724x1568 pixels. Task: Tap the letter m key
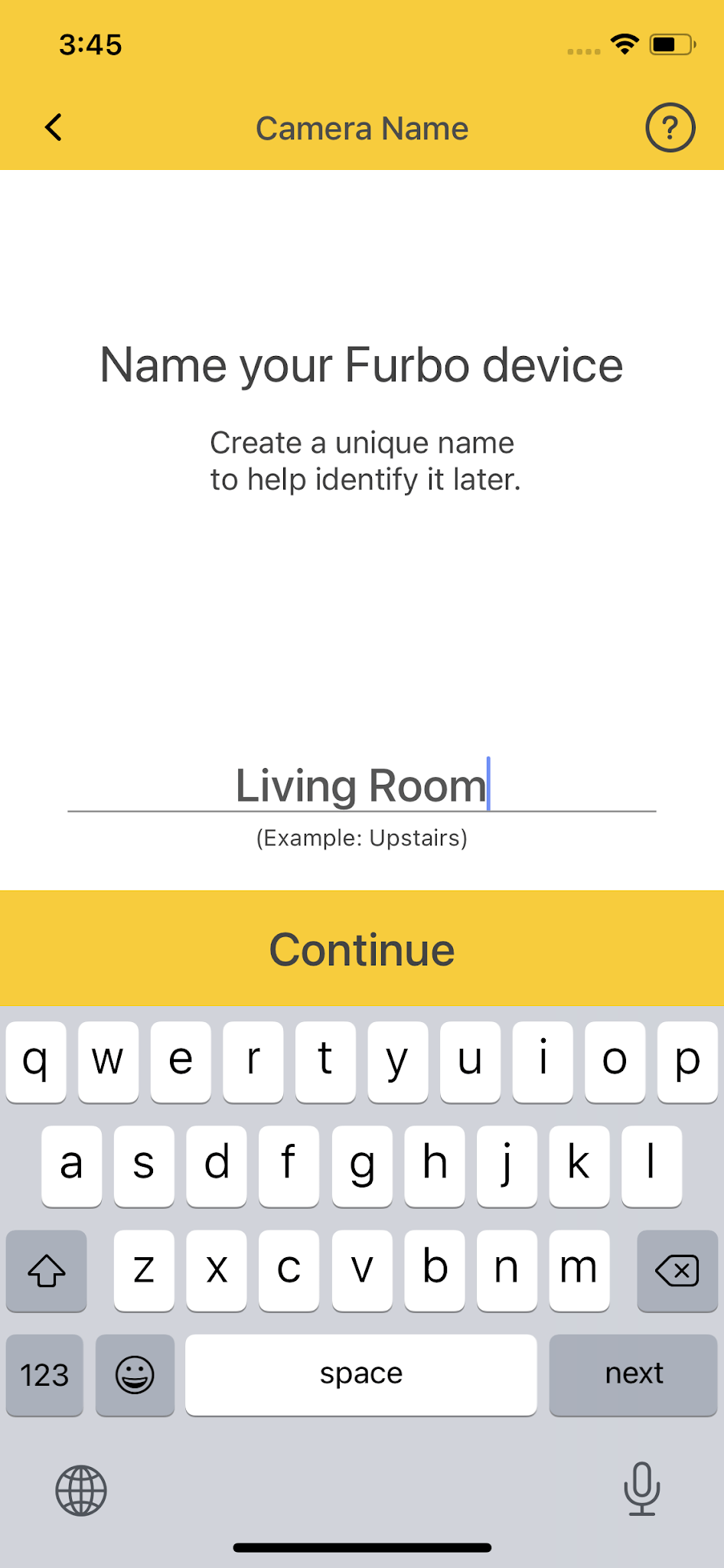579,1269
